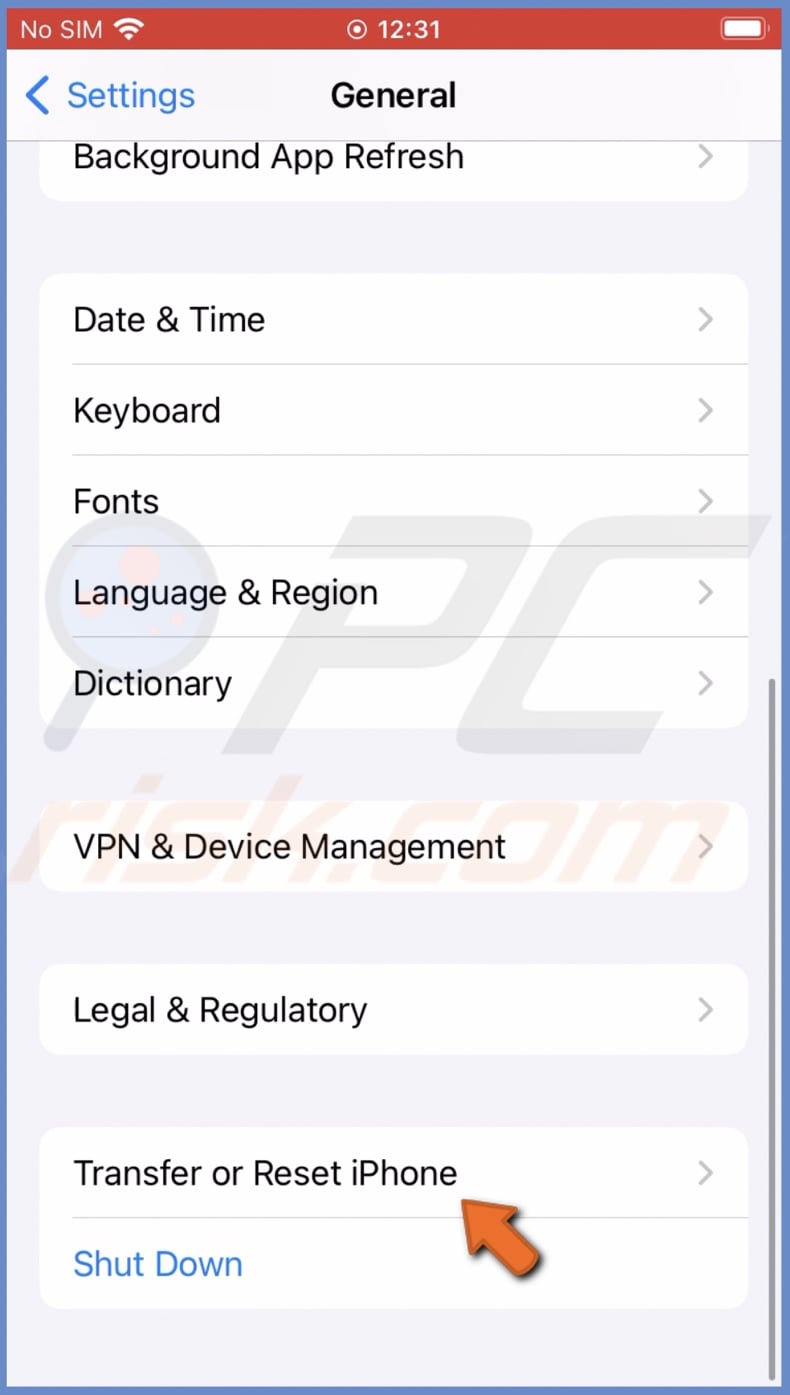Open Background App Refresh settings

tap(395, 157)
